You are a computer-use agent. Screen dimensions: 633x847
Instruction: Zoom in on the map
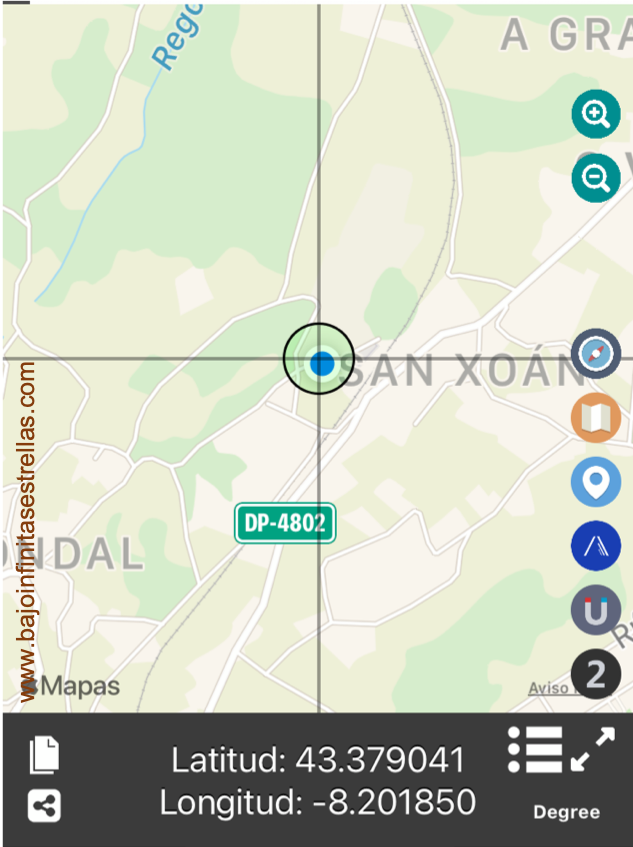click(x=596, y=114)
